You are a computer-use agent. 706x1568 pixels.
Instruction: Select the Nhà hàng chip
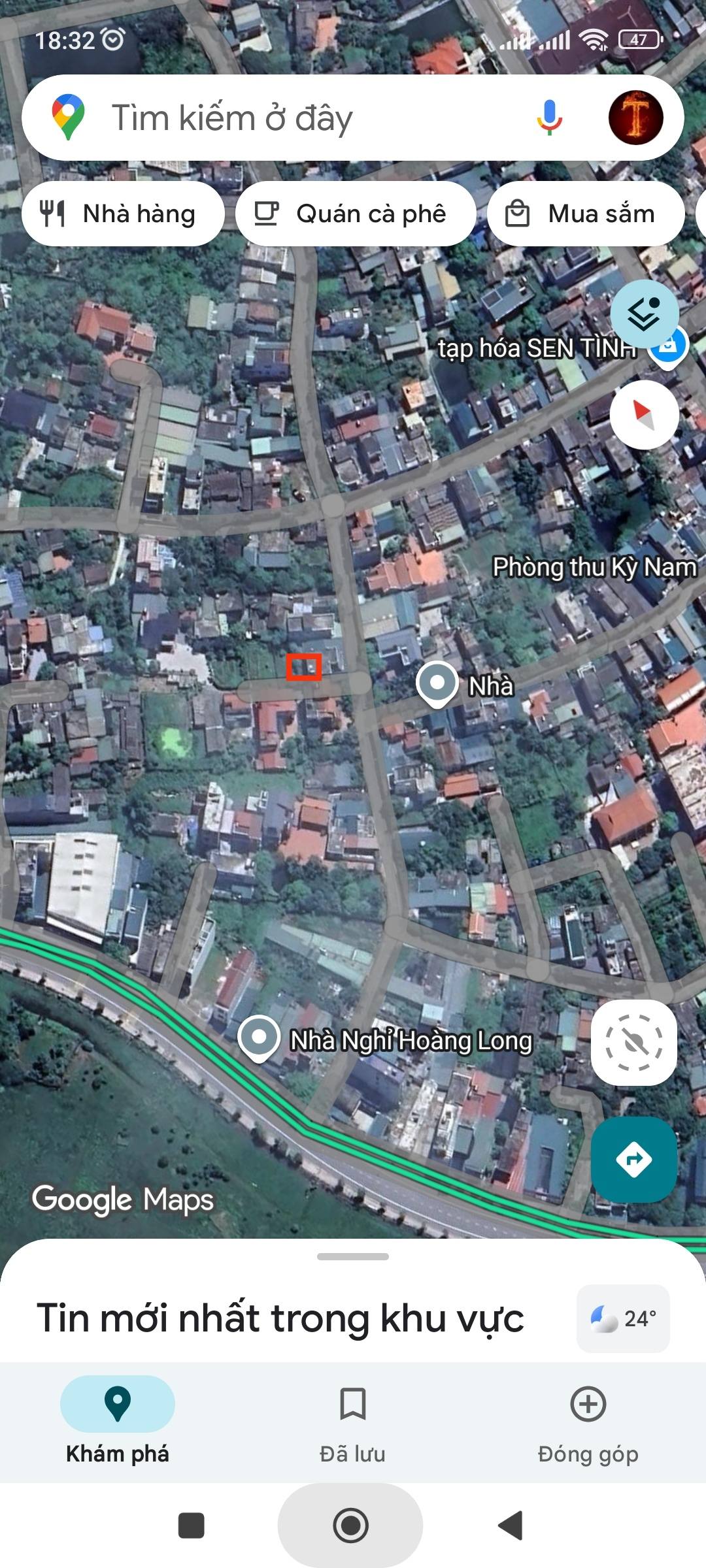click(x=123, y=214)
